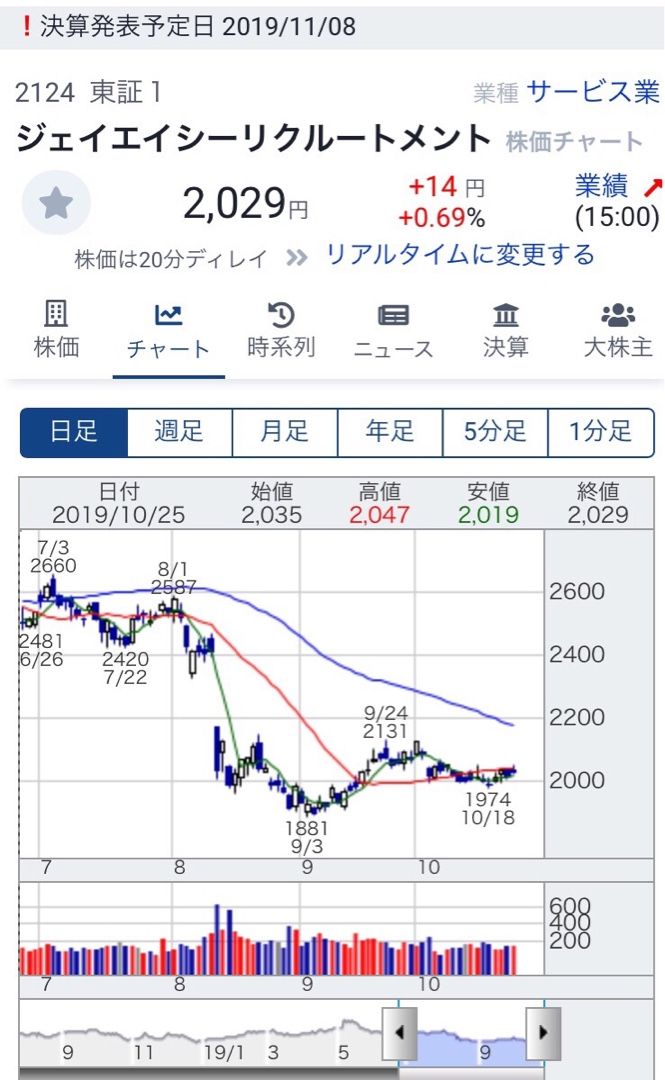Image resolution: width=665 pixels, height=1080 pixels.
Task: Open the サービス業 industry link
Action: (x=593, y=92)
